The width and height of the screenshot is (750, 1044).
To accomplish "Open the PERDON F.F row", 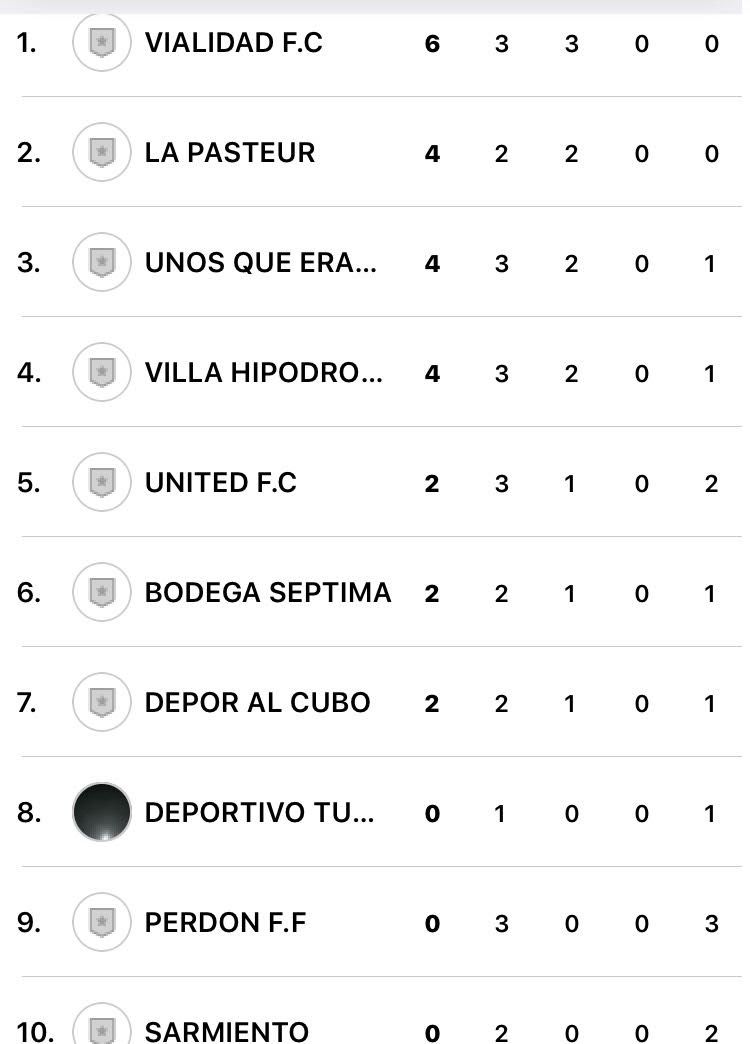I will point(225,923).
